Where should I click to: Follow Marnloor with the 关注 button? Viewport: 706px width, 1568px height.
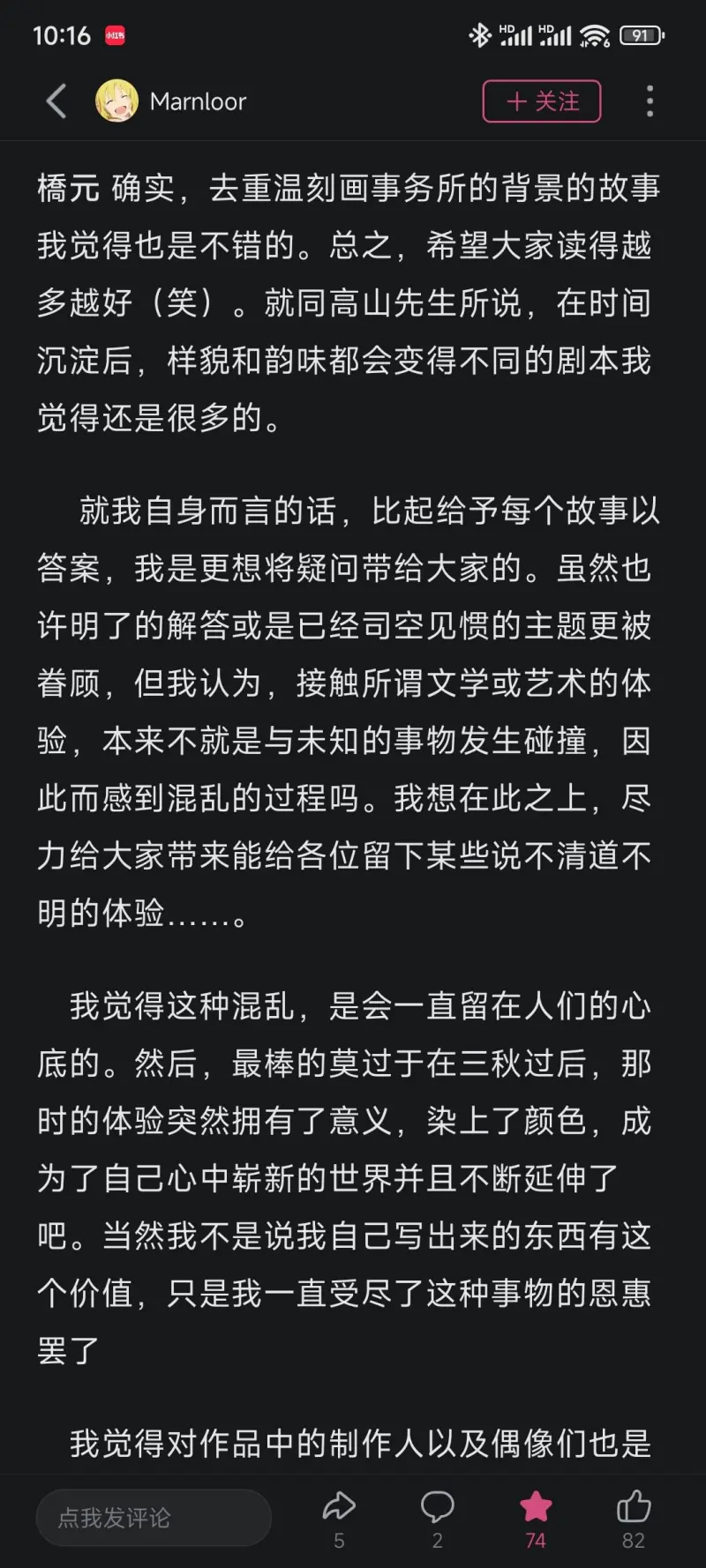[542, 101]
